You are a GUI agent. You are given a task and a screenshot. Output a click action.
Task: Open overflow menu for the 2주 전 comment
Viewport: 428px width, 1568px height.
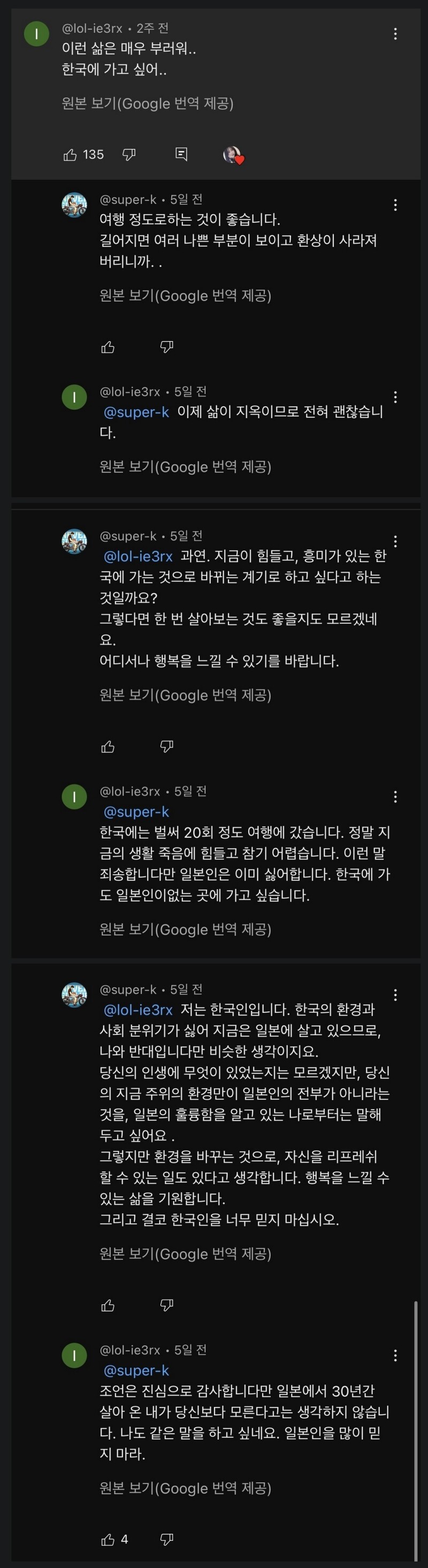tap(396, 34)
